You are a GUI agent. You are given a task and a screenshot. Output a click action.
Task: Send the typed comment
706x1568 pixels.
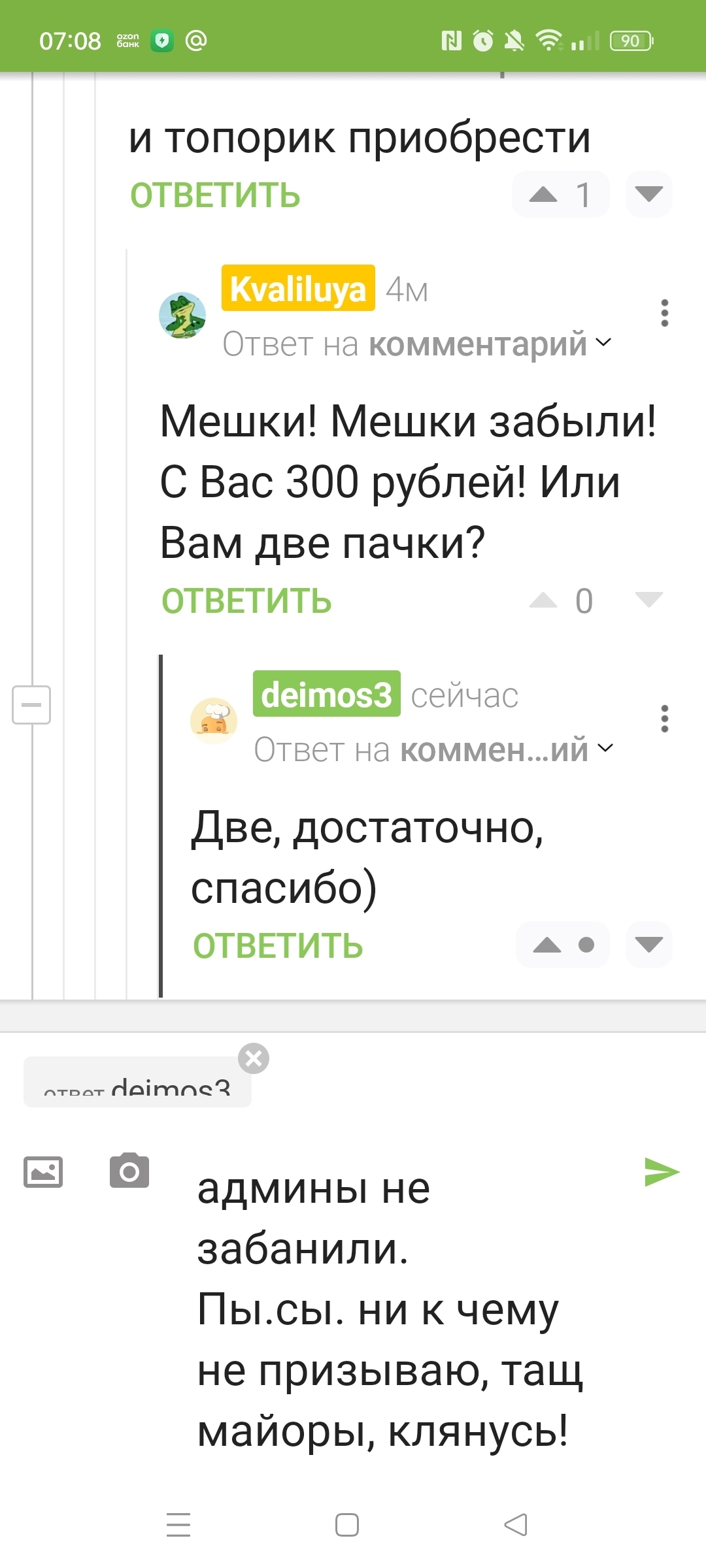[662, 1171]
